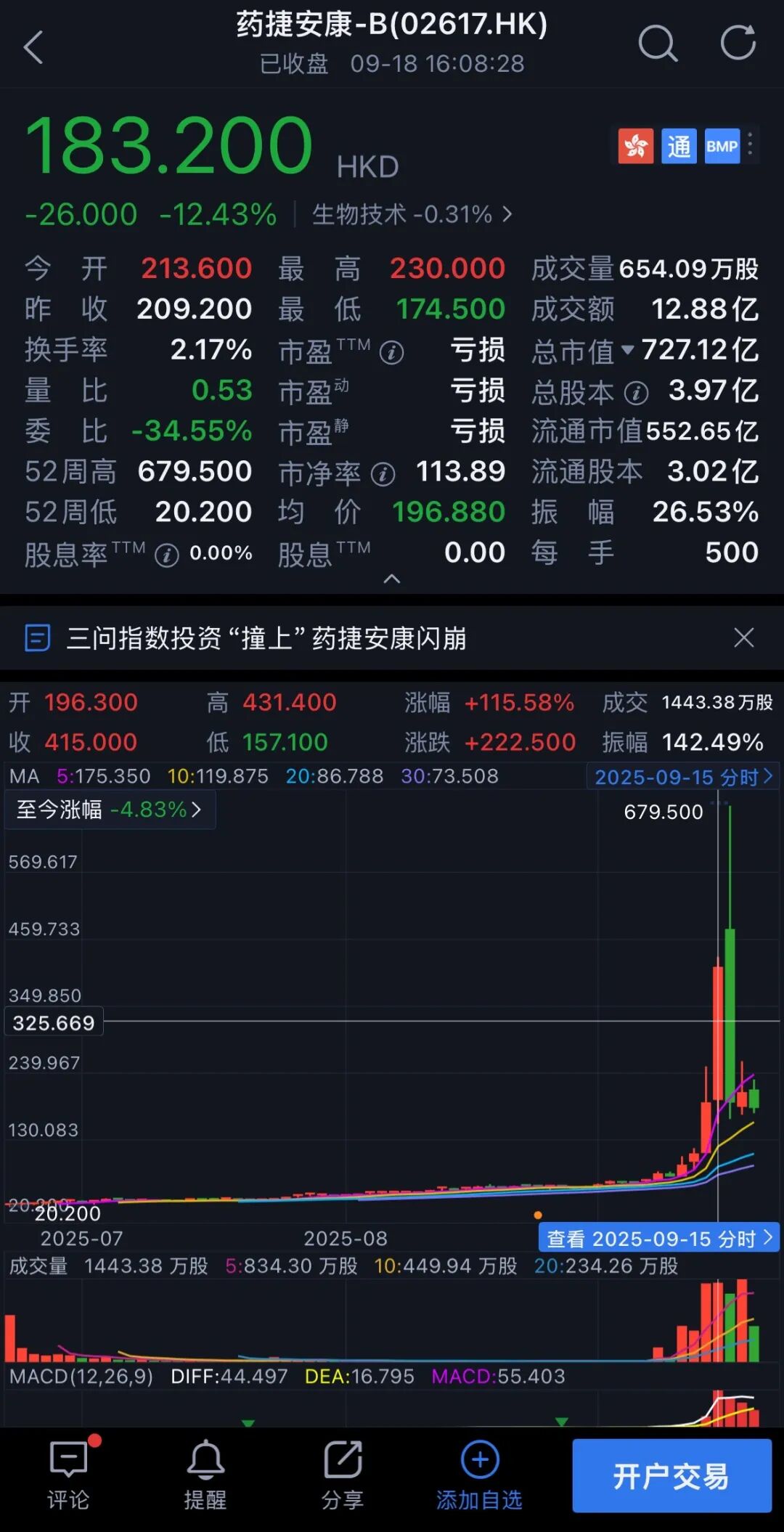Refresh the quote data
Screen dimensions: 784x1532
click(x=738, y=44)
